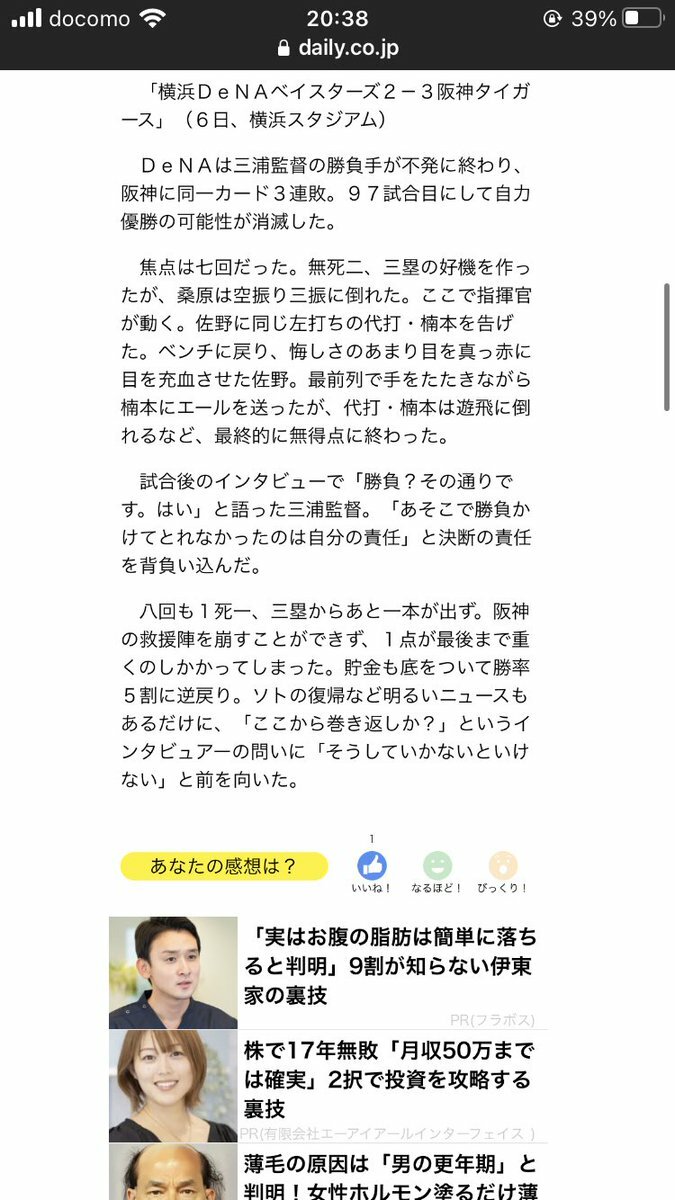675x1200 pixels.
Task: Open the 薄毛の原因 hair loss ad
Action: 328,1172
